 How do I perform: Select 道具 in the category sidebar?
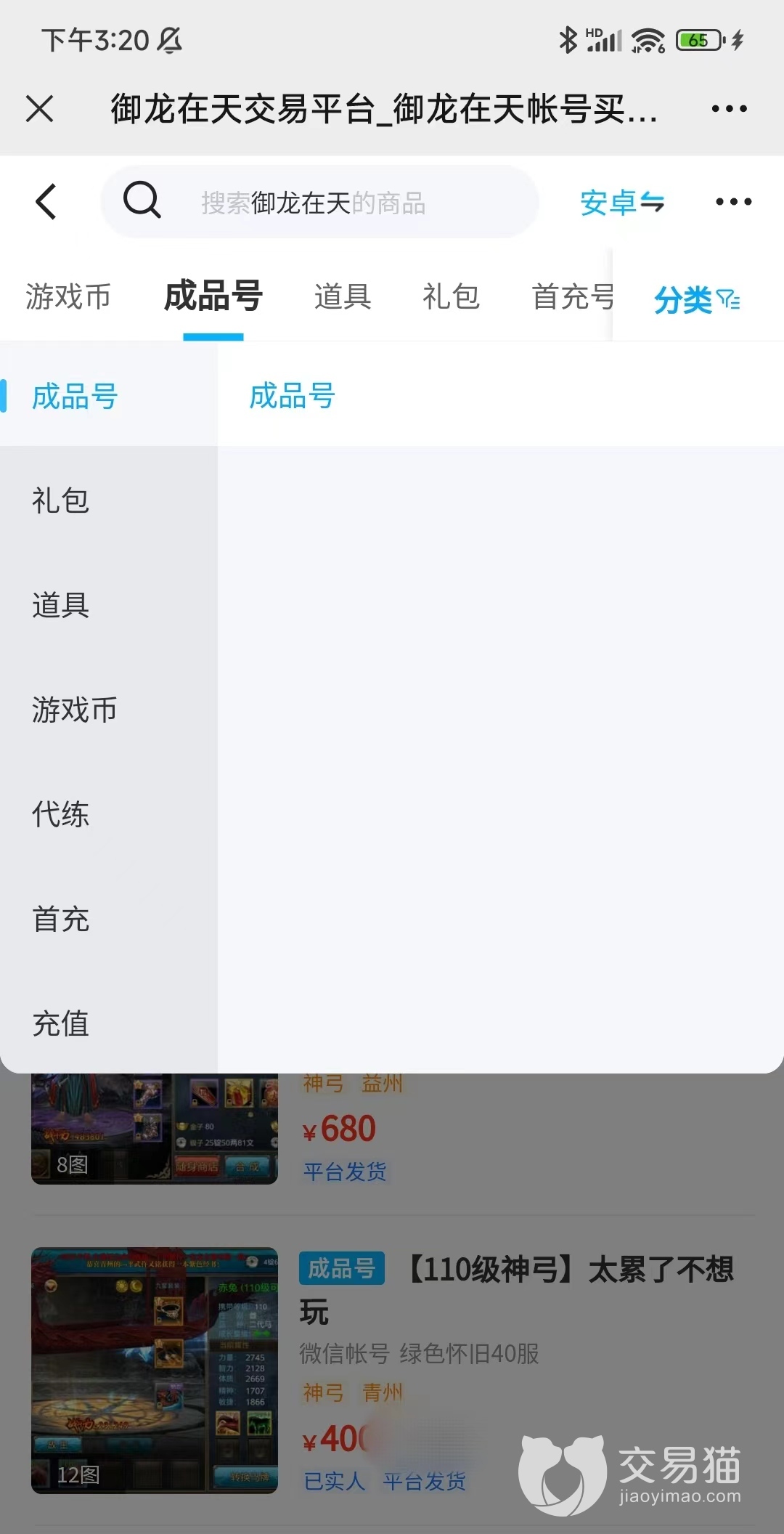61,605
